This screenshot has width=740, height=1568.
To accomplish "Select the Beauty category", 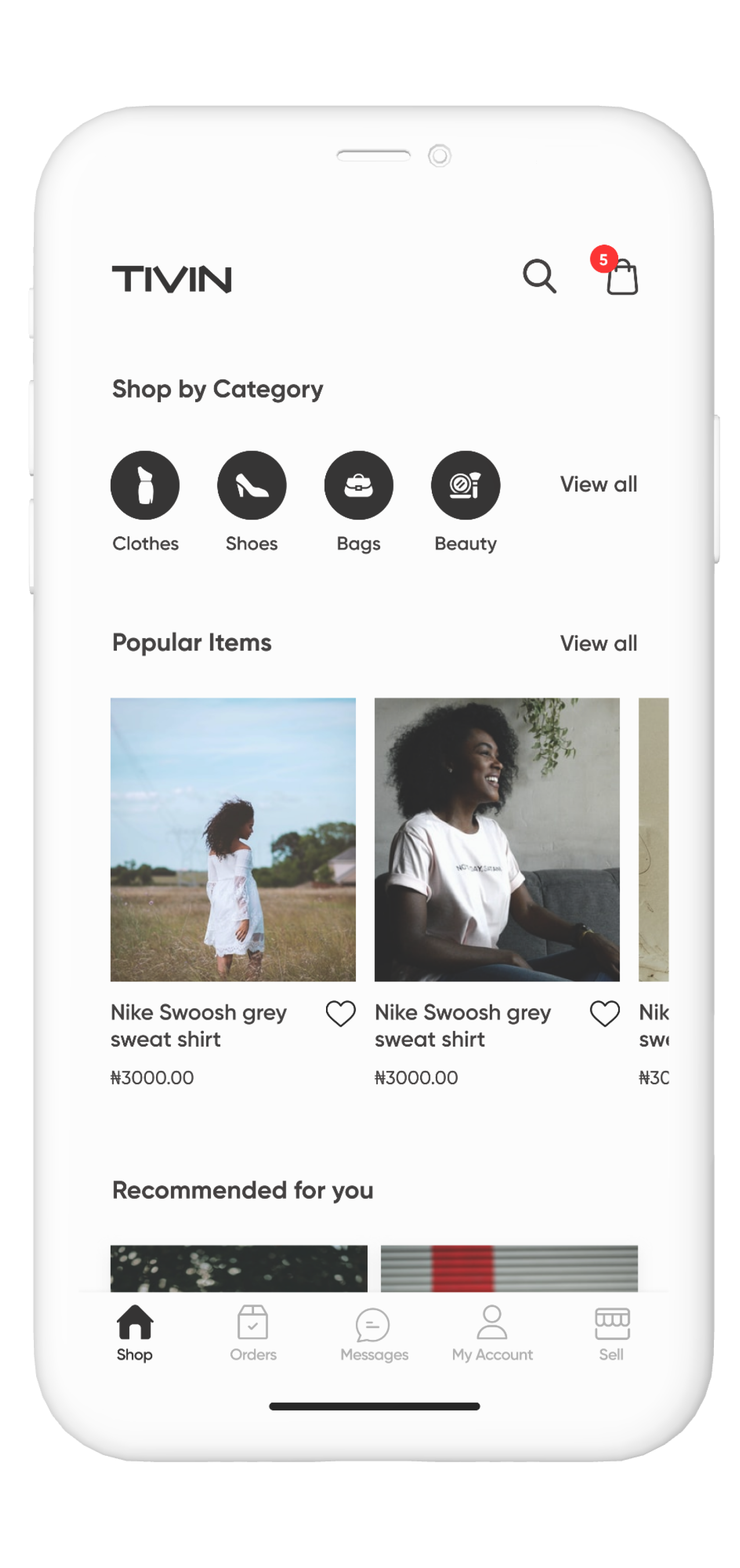I will point(465,485).
